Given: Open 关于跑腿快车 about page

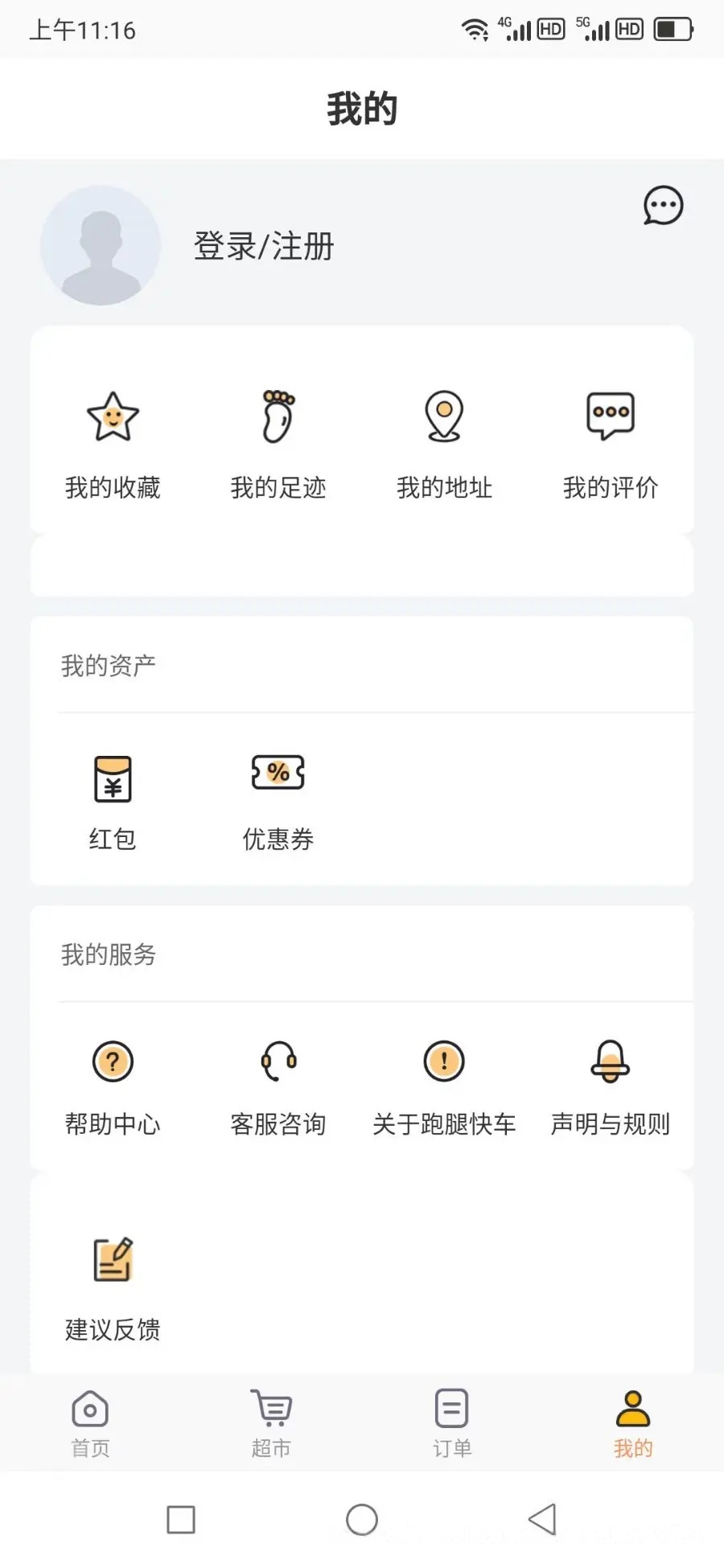Looking at the screenshot, I should [x=444, y=1086].
